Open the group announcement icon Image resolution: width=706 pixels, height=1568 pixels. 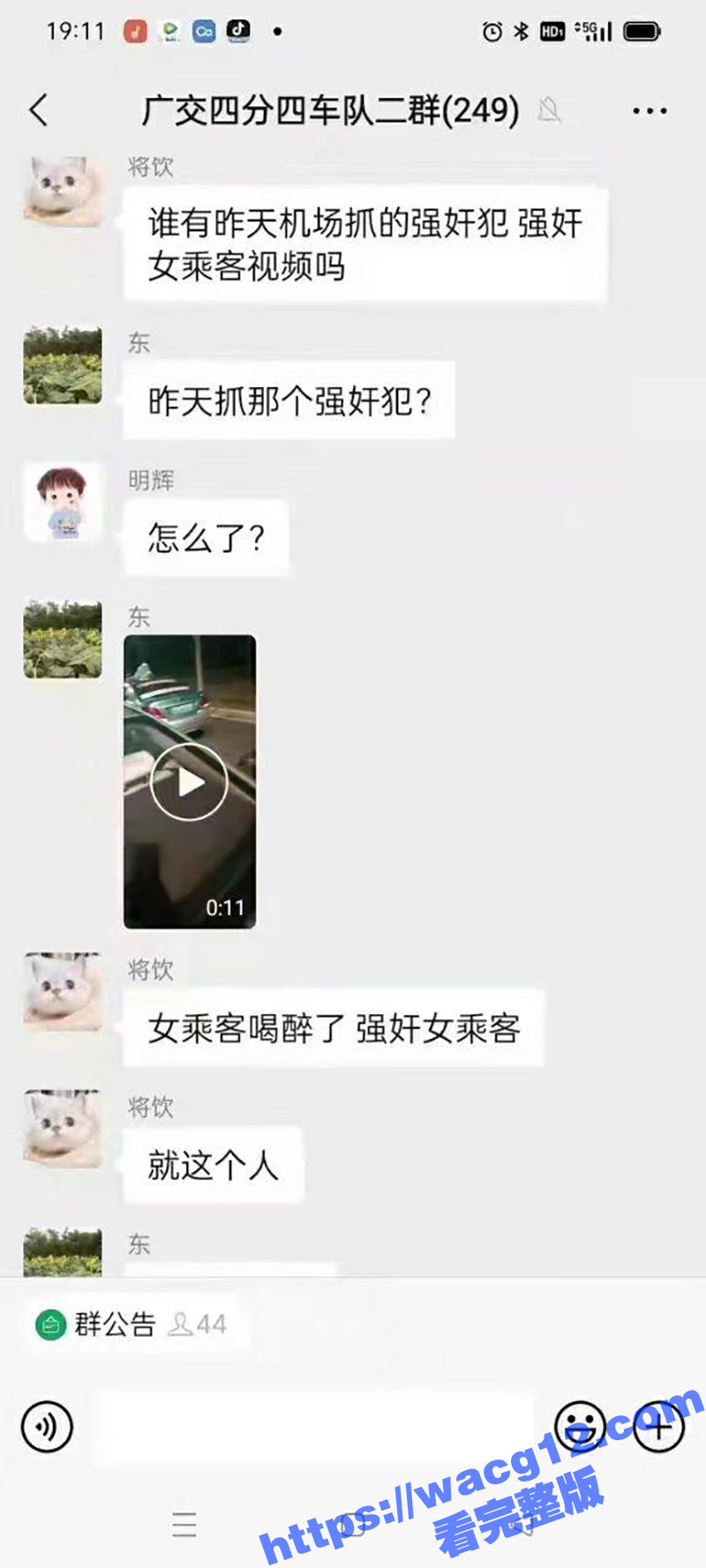click(50, 1323)
